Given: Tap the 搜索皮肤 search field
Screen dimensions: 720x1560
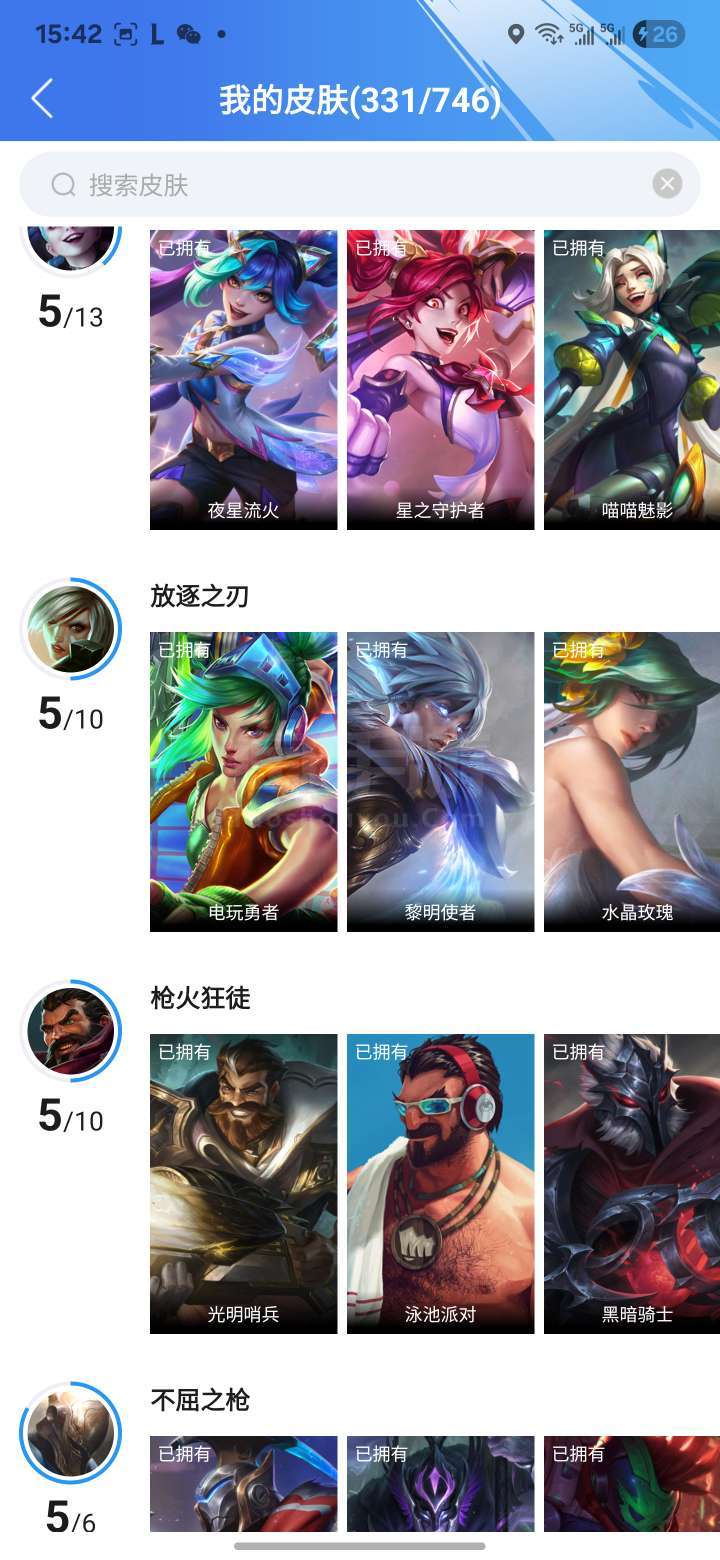Looking at the screenshot, I should [360, 185].
